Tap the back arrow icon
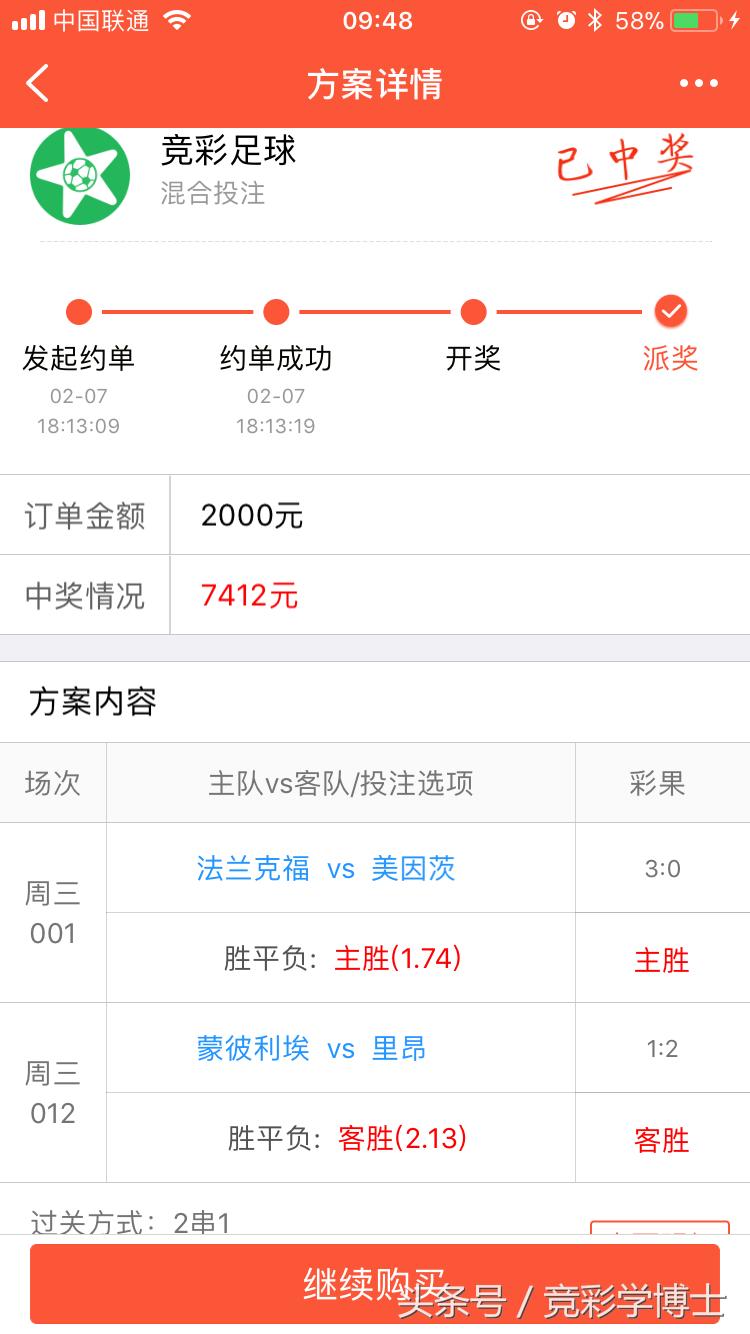750x1334 pixels. 37,83
